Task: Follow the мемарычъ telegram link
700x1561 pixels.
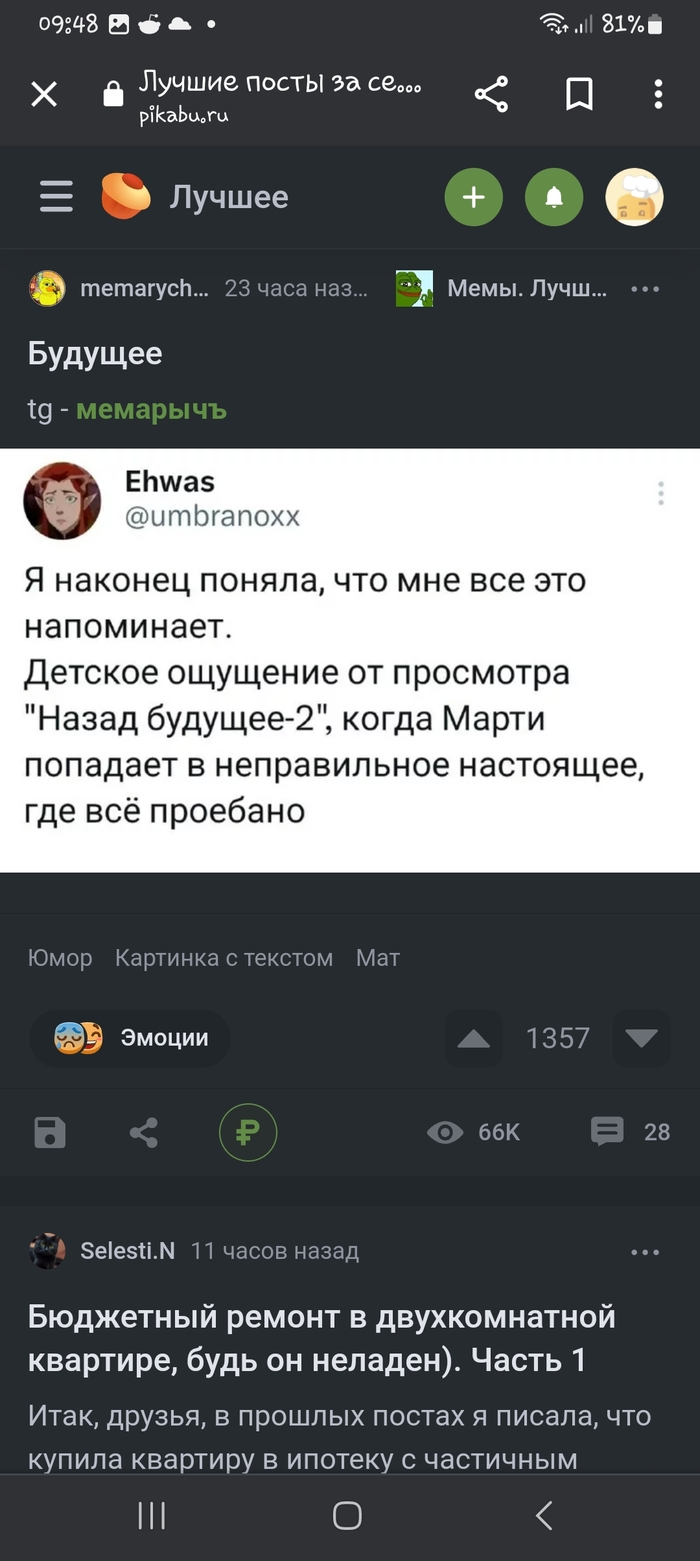Action: click(x=151, y=410)
